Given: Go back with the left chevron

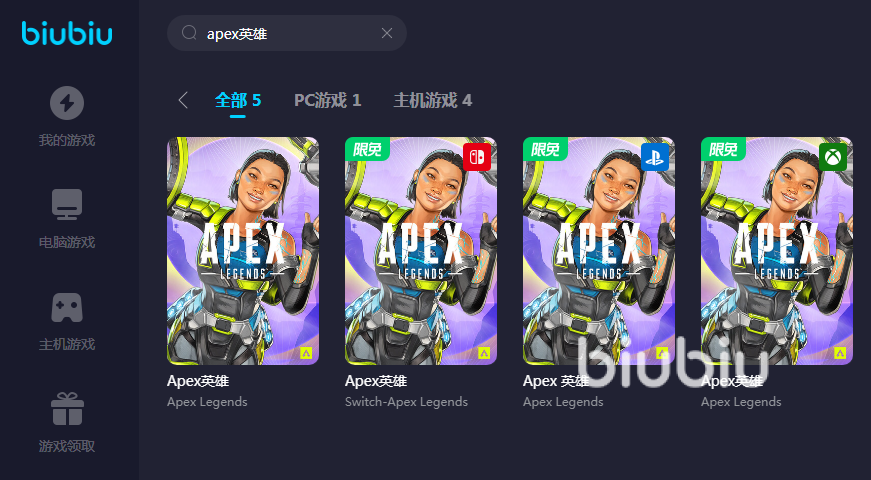Looking at the screenshot, I should coord(183,100).
